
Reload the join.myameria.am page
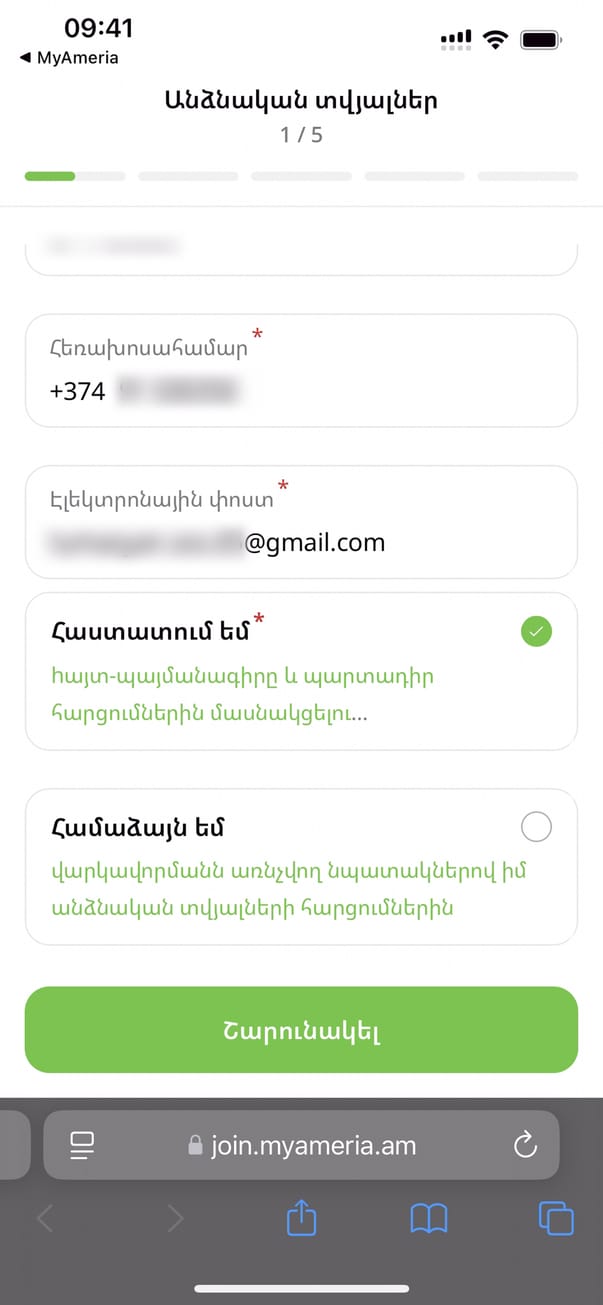[x=525, y=1145]
